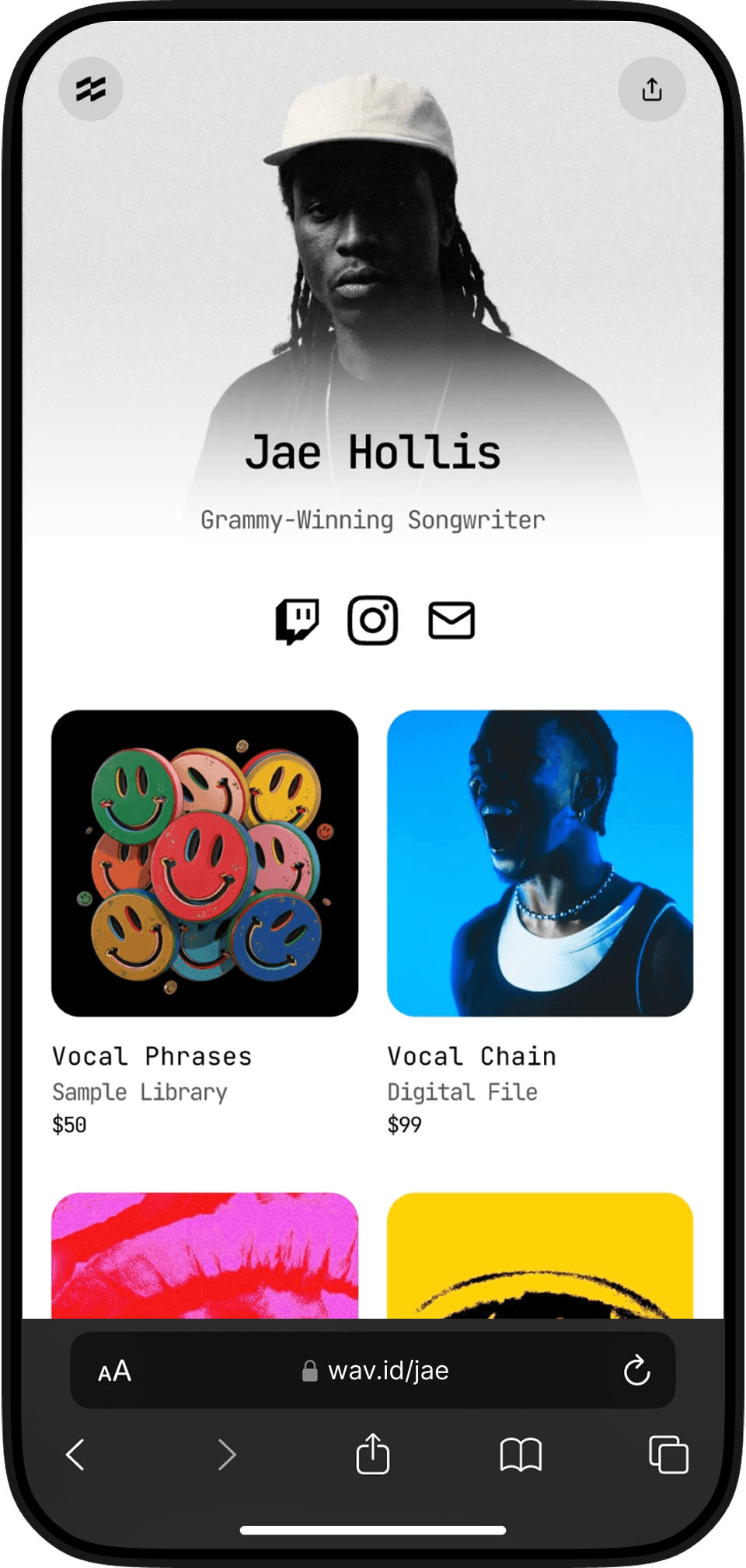This screenshot has height=1568, width=746.
Task: Open Safari's text size options with AA
Action: pos(113,1370)
